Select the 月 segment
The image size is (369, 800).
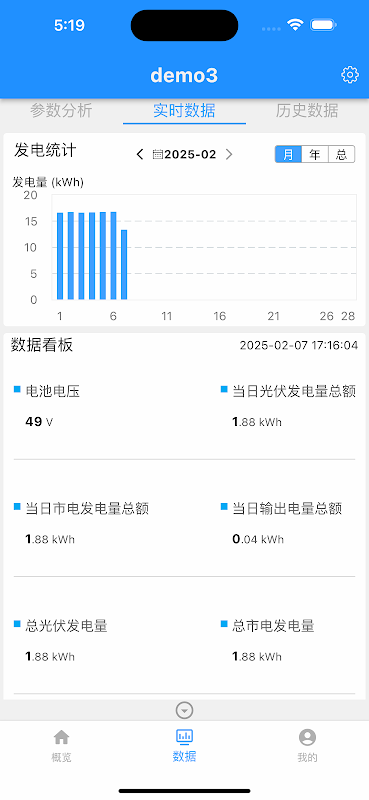click(x=288, y=154)
